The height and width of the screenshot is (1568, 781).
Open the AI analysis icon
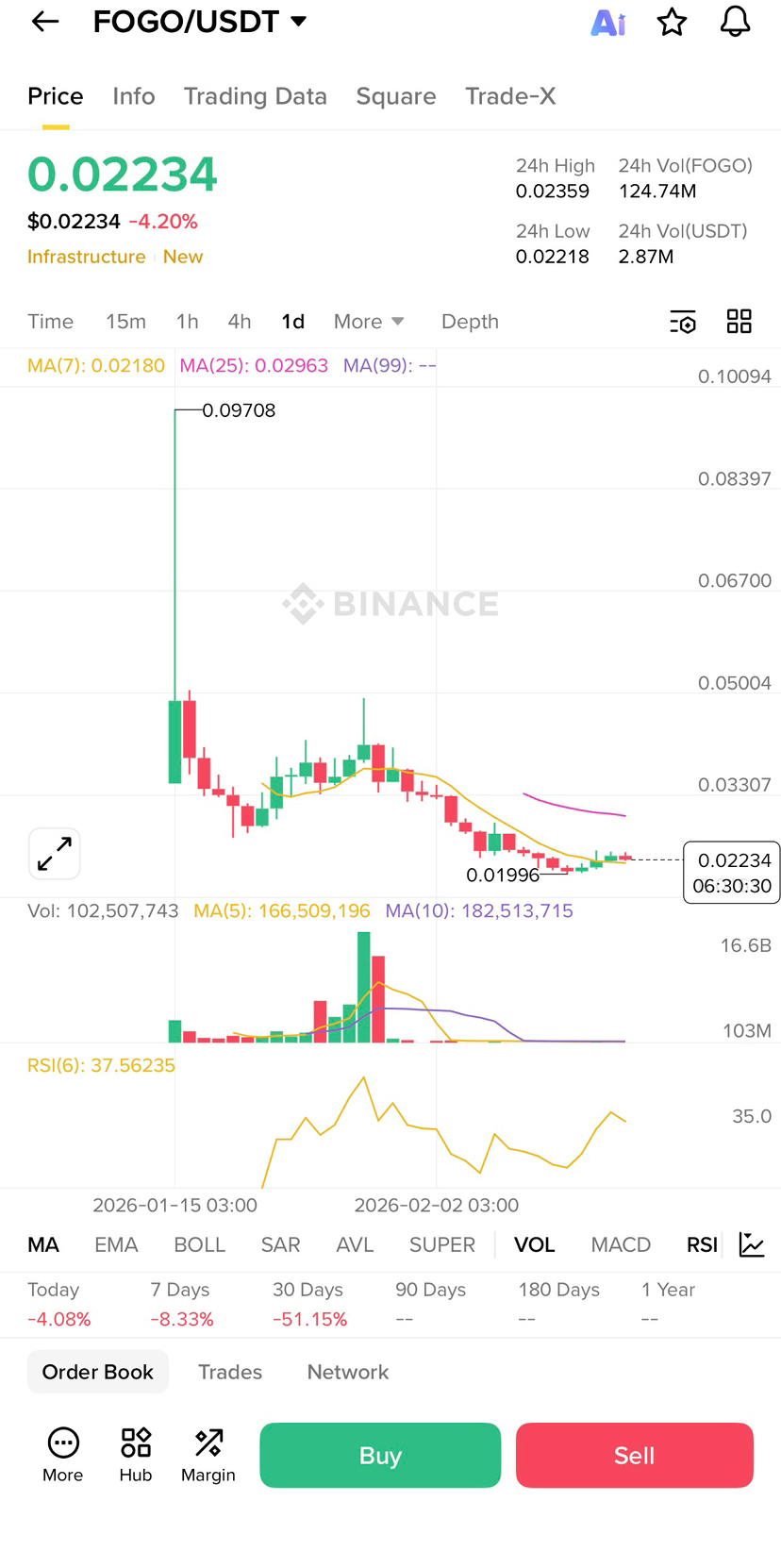pos(608,23)
